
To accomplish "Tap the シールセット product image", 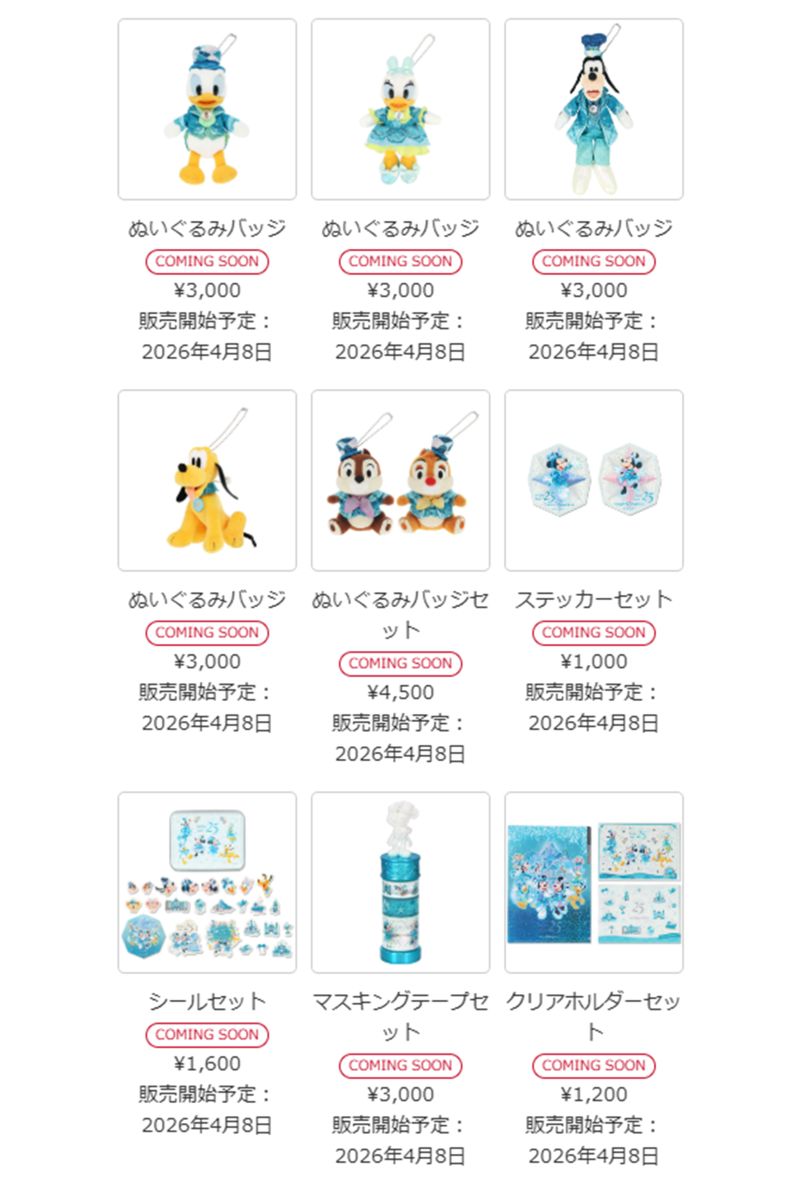I will (x=207, y=883).
